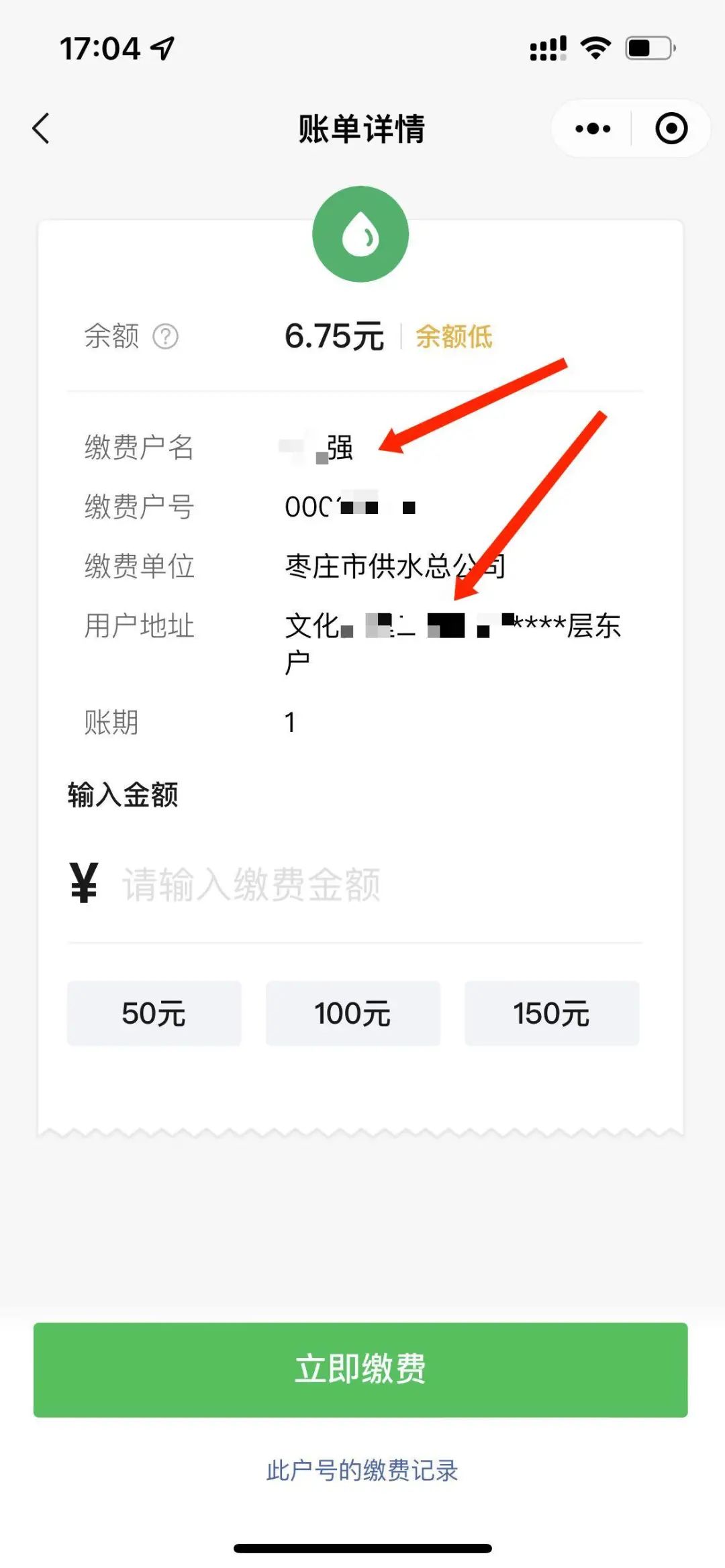Focus the 请输入缴费金额 amount field
725x1568 pixels.
coord(376,884)
